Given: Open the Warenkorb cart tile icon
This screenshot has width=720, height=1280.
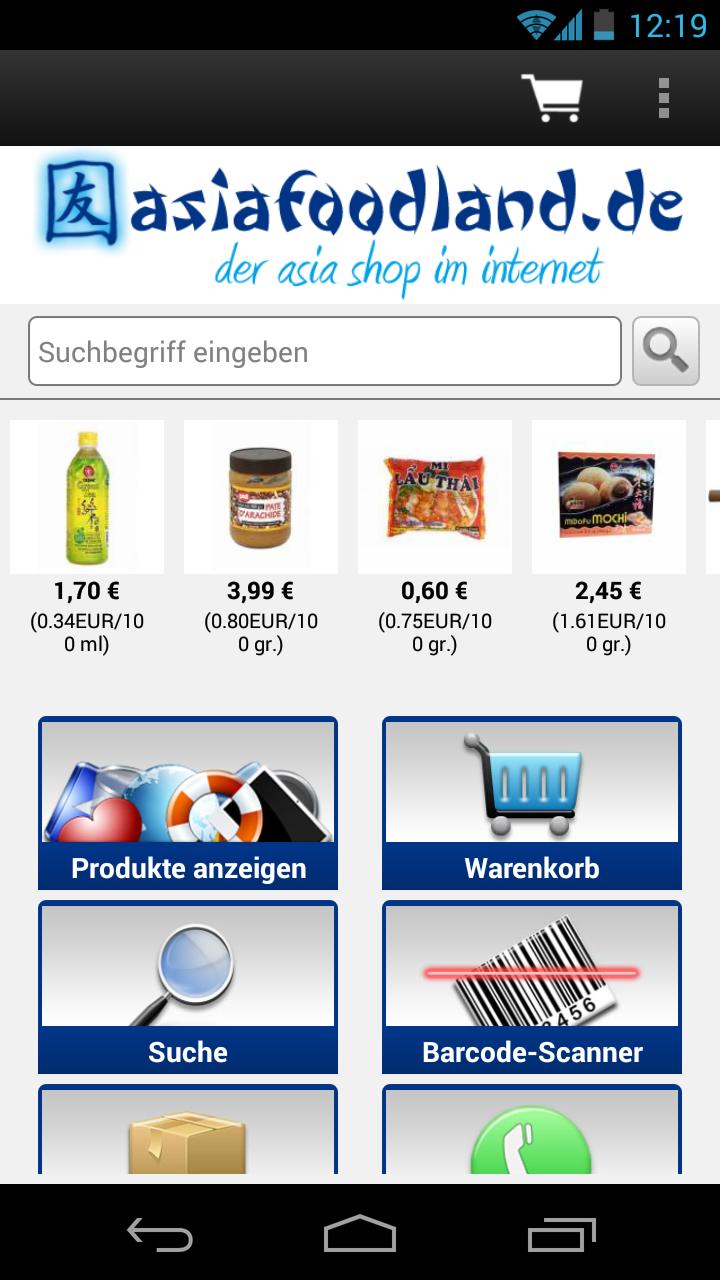Looking at the screenshot, I should pos(531,785).
